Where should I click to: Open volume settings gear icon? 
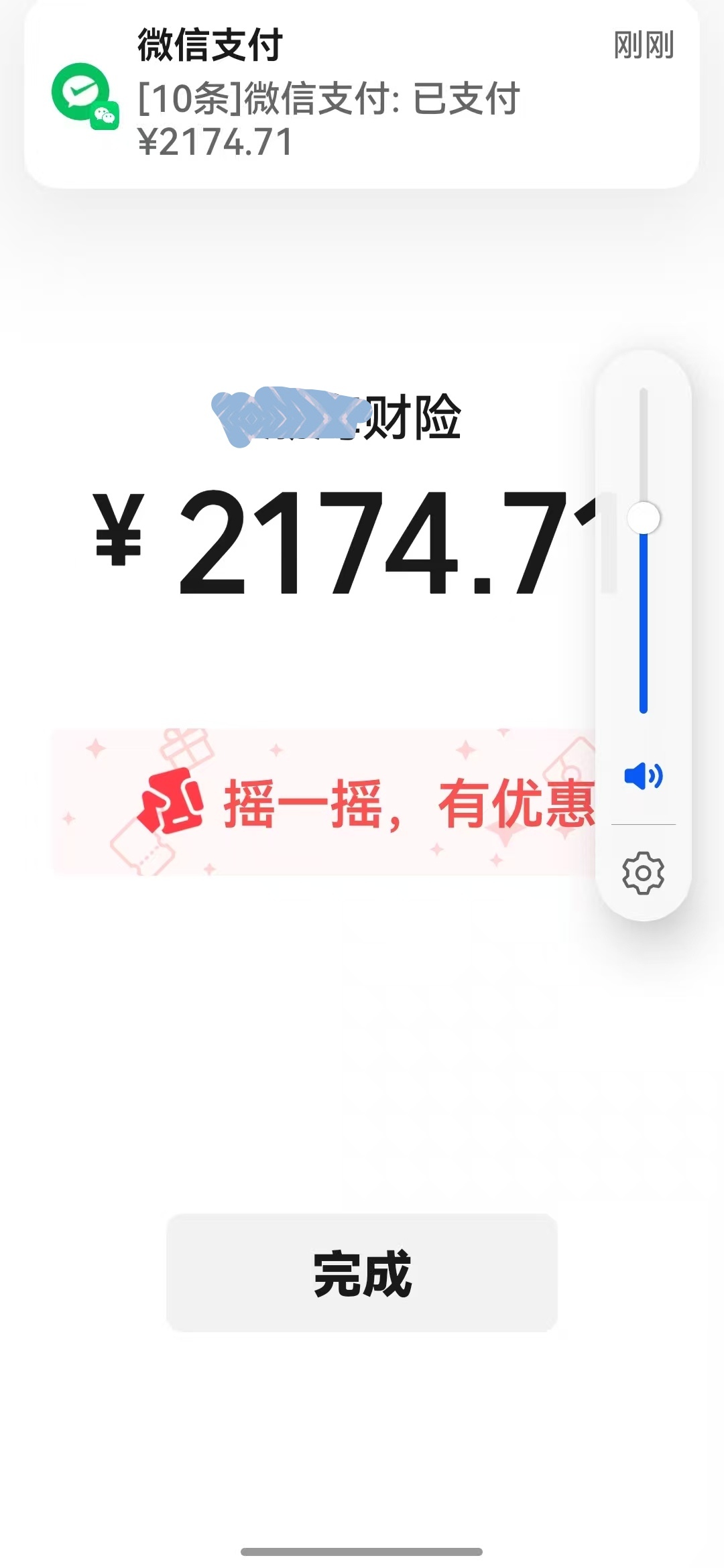pyautogui.click(x=643, y=873)
